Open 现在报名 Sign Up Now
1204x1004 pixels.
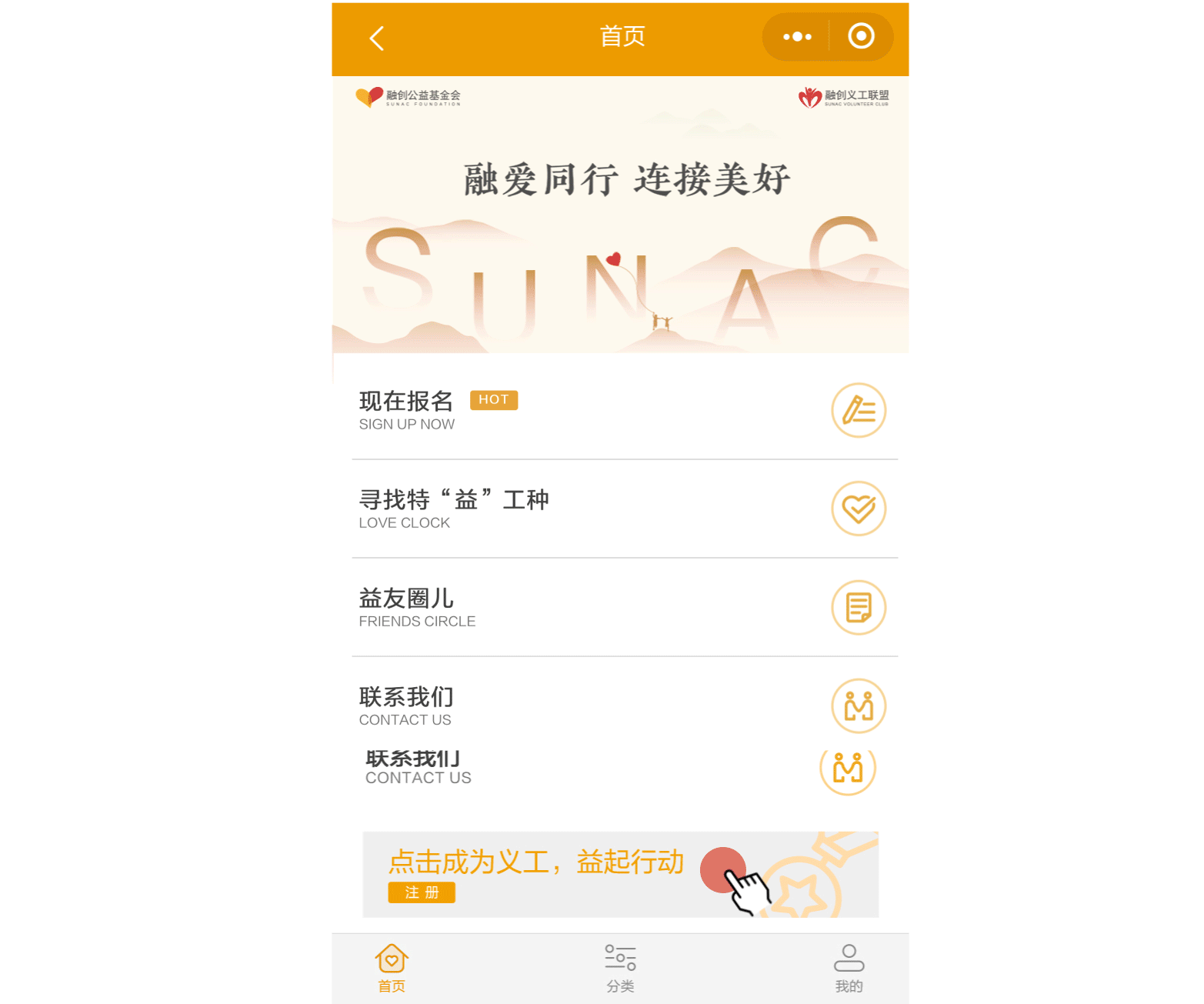(623, 410)
